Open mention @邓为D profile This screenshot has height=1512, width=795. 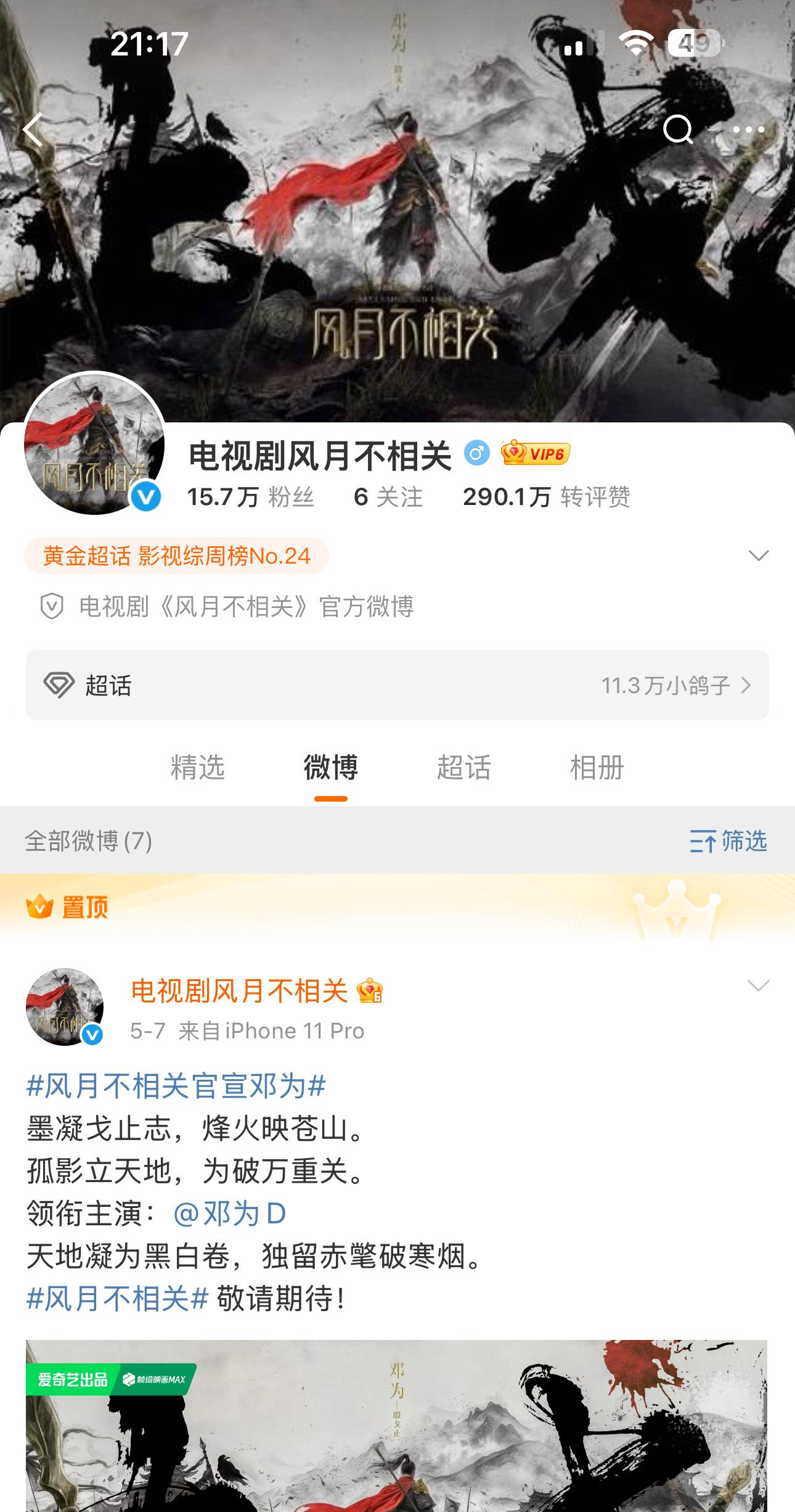point(229,1214)
